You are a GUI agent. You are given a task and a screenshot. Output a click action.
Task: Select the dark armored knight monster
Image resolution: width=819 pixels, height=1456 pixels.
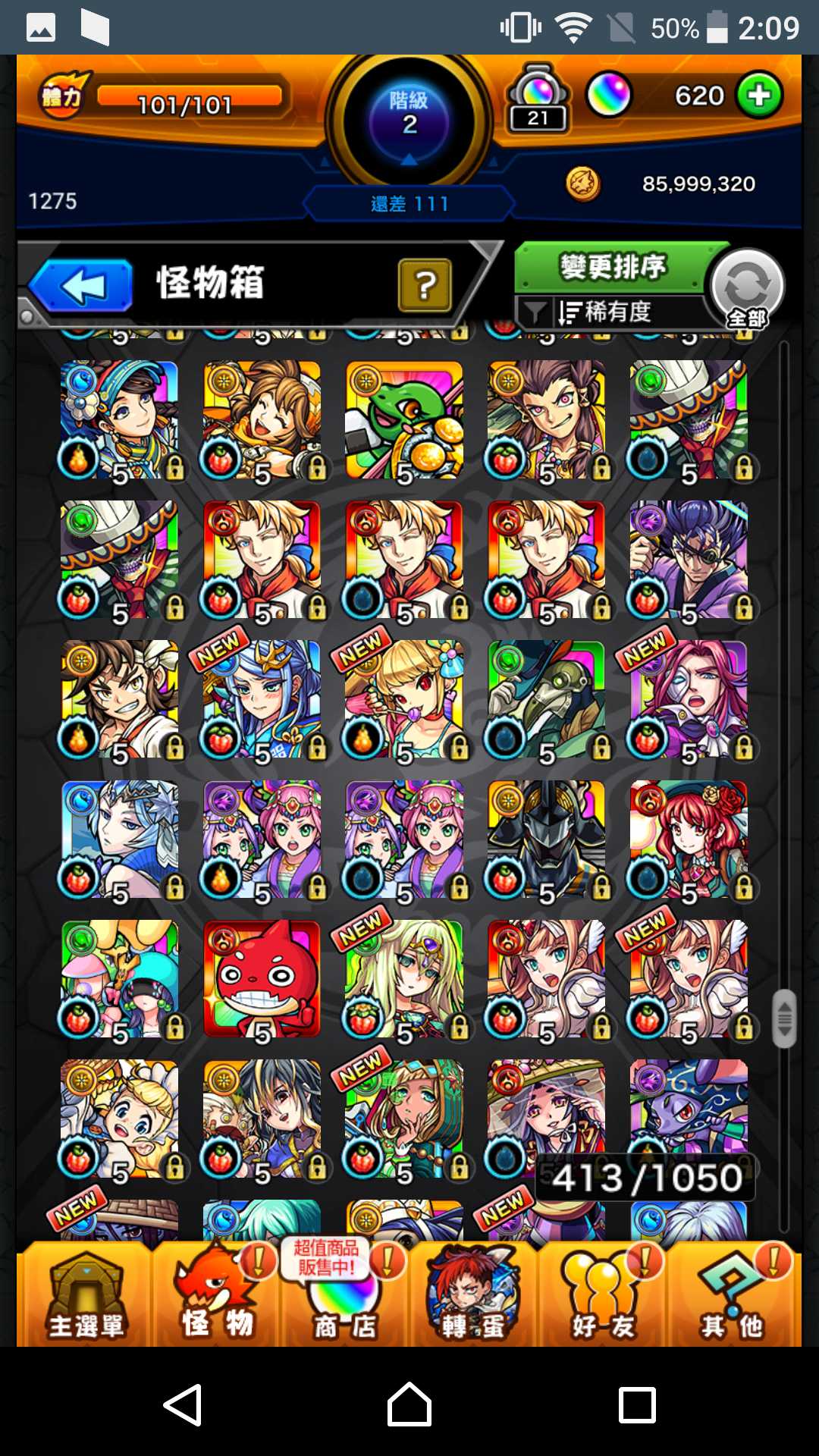[x=546, y=839]
